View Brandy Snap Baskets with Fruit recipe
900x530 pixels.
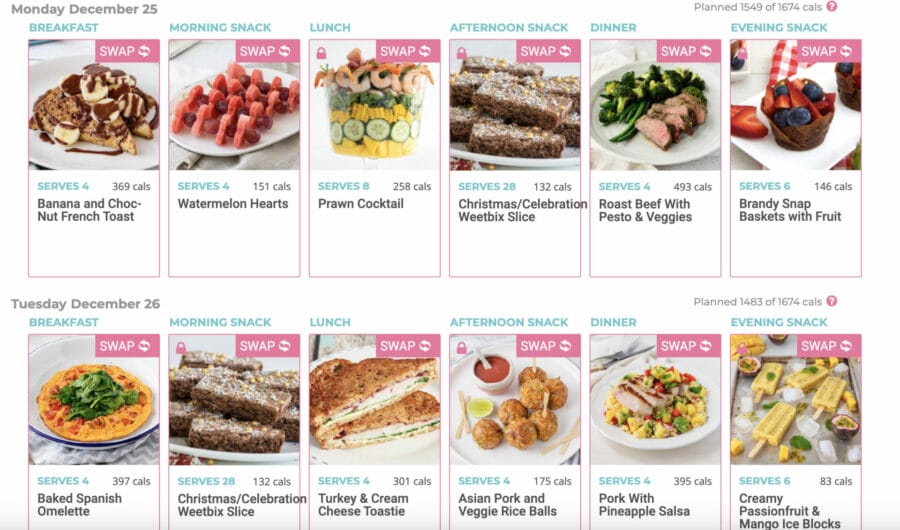[790, 209]
